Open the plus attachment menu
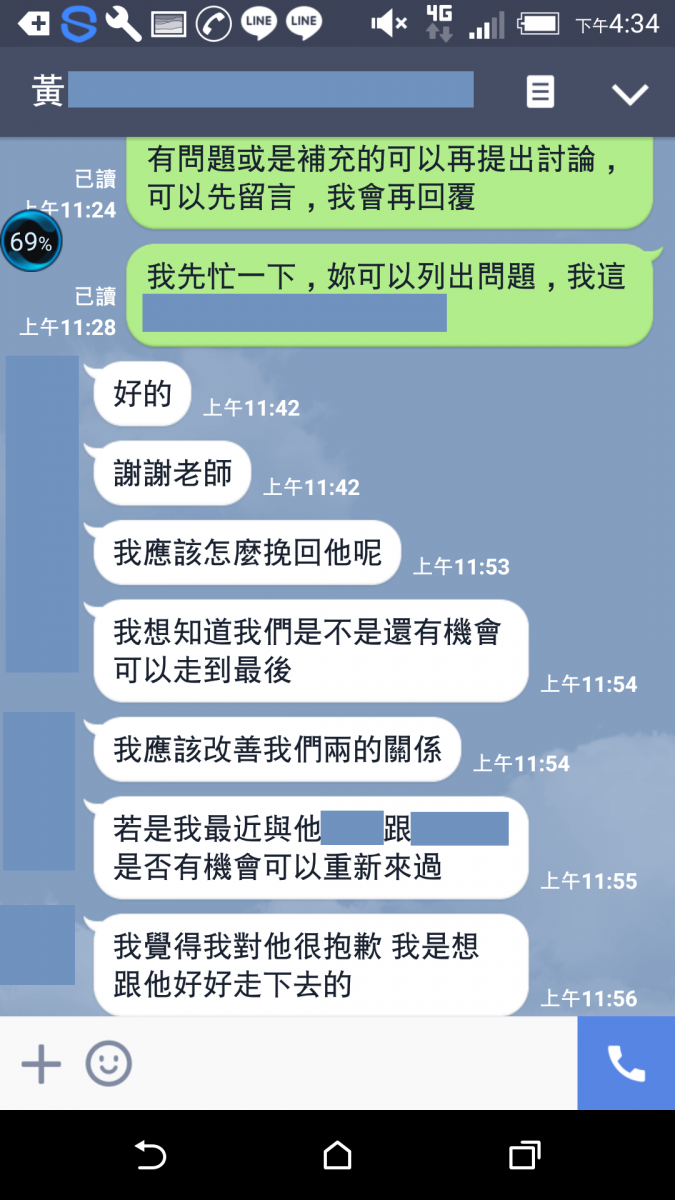This screenshot has width=675, height=1200. pos(41,1064)
